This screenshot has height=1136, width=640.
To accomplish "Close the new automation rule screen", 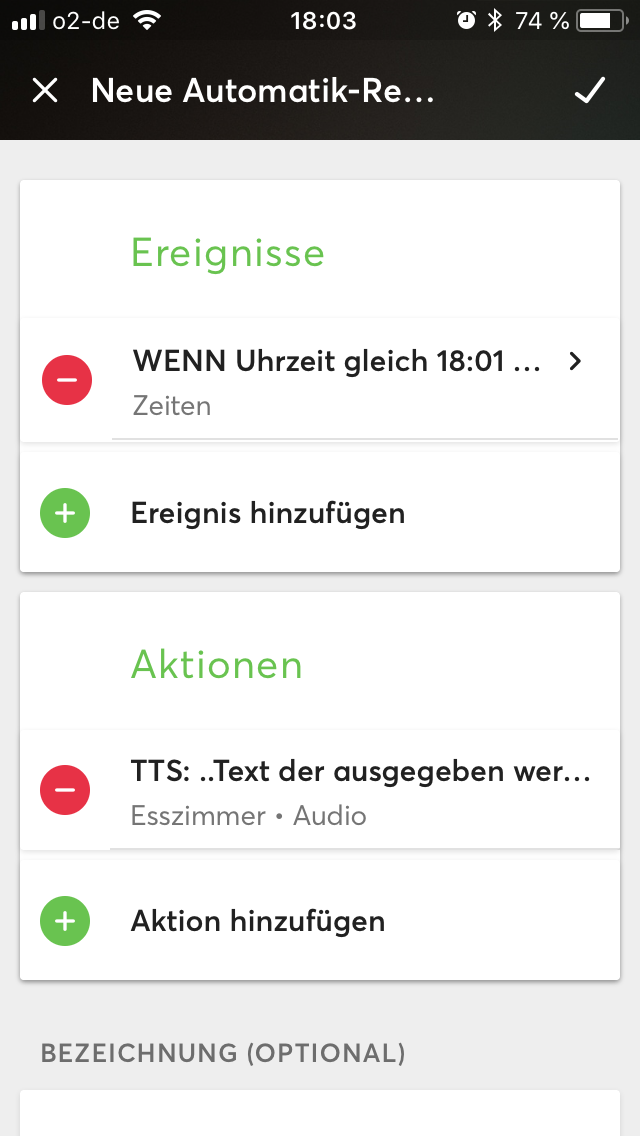I will [x=45, y=91].
